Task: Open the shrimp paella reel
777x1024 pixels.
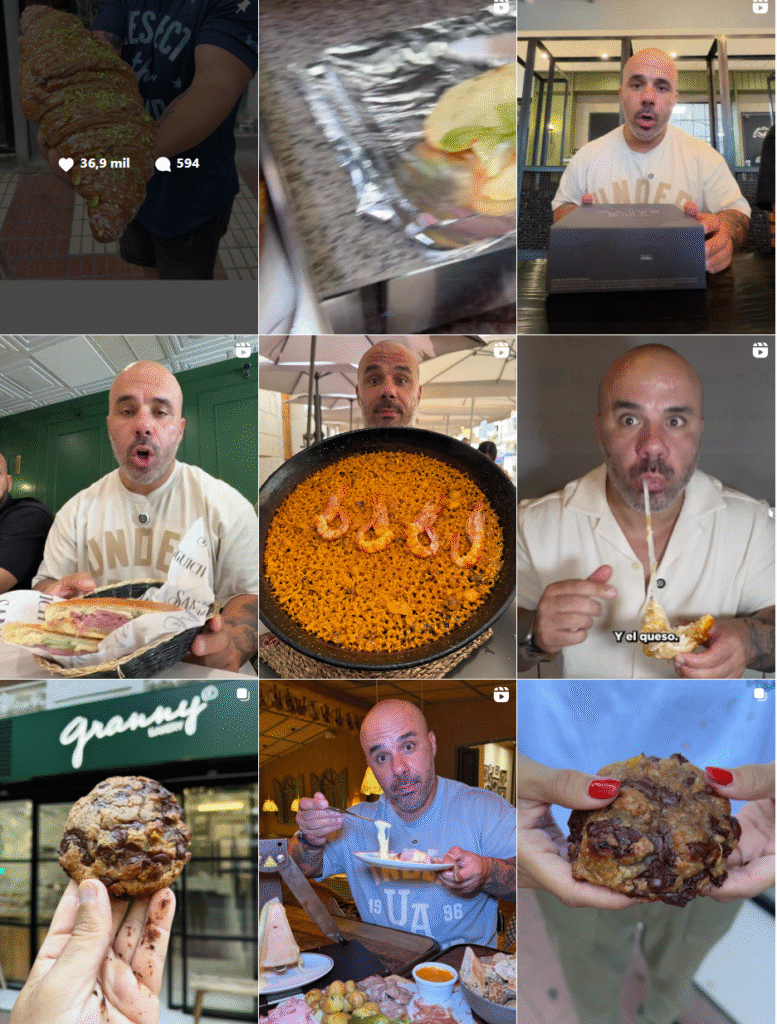Action: 387,507
